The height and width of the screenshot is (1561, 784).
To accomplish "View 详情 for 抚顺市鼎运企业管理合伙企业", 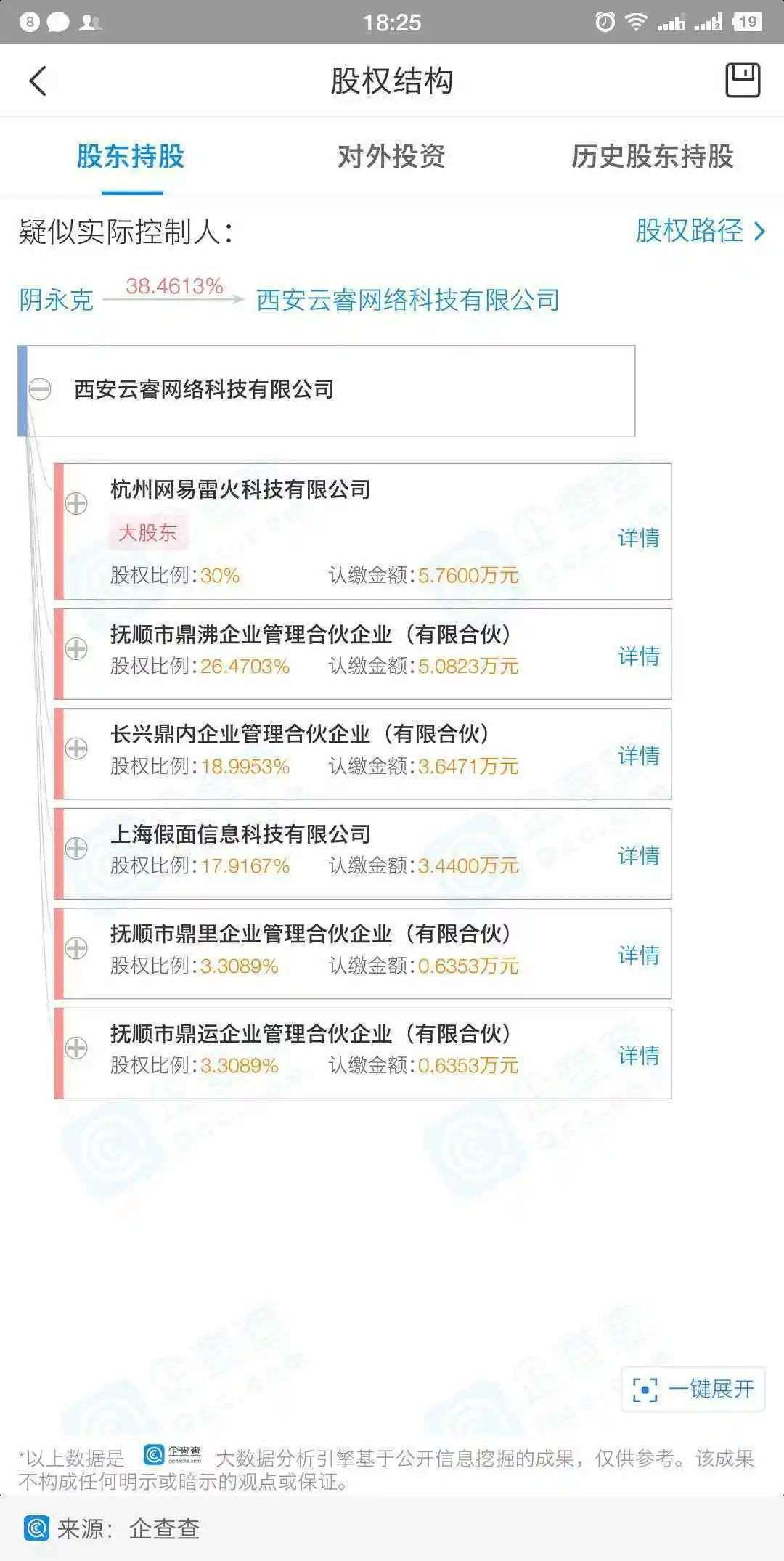I will 638,1056.
